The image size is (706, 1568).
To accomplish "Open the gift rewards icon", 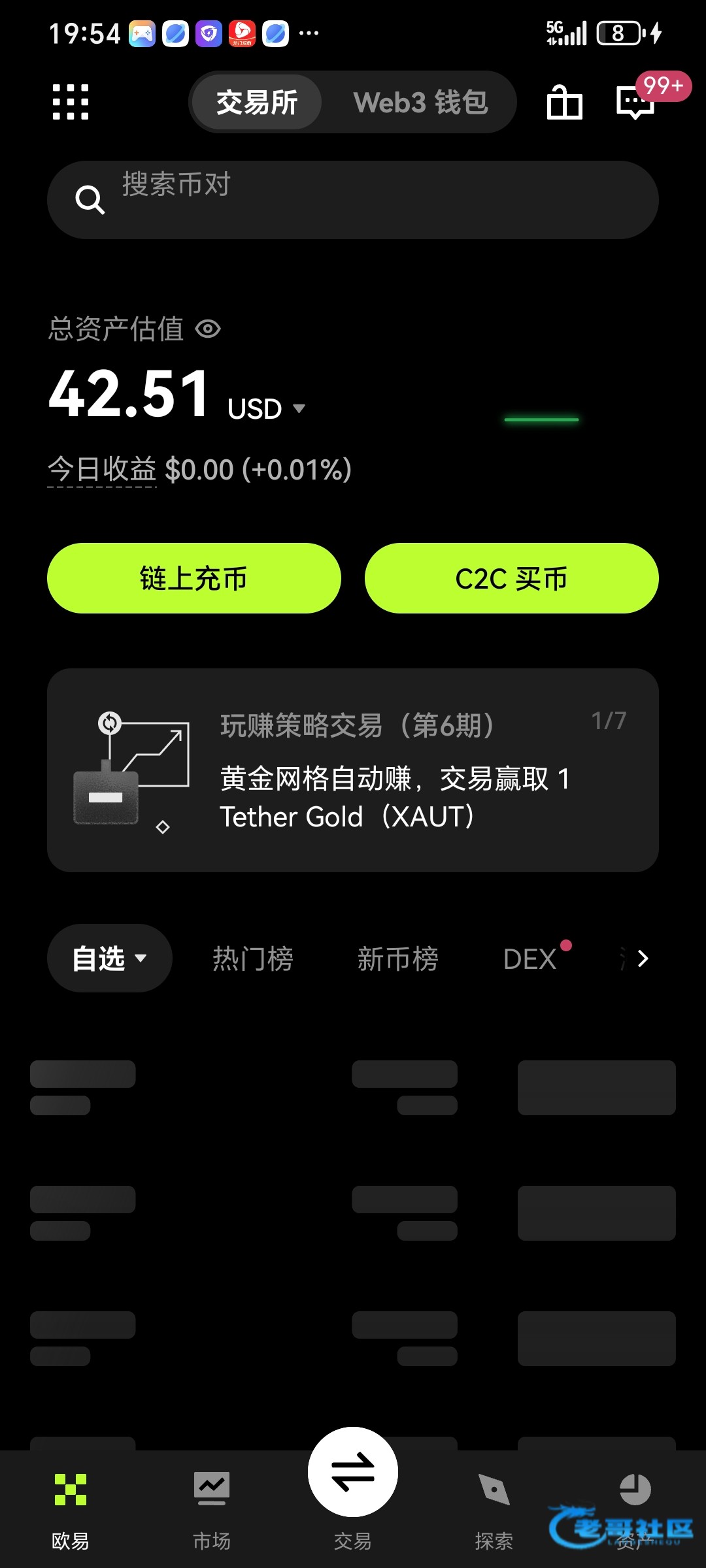I will tap(564, 103).
